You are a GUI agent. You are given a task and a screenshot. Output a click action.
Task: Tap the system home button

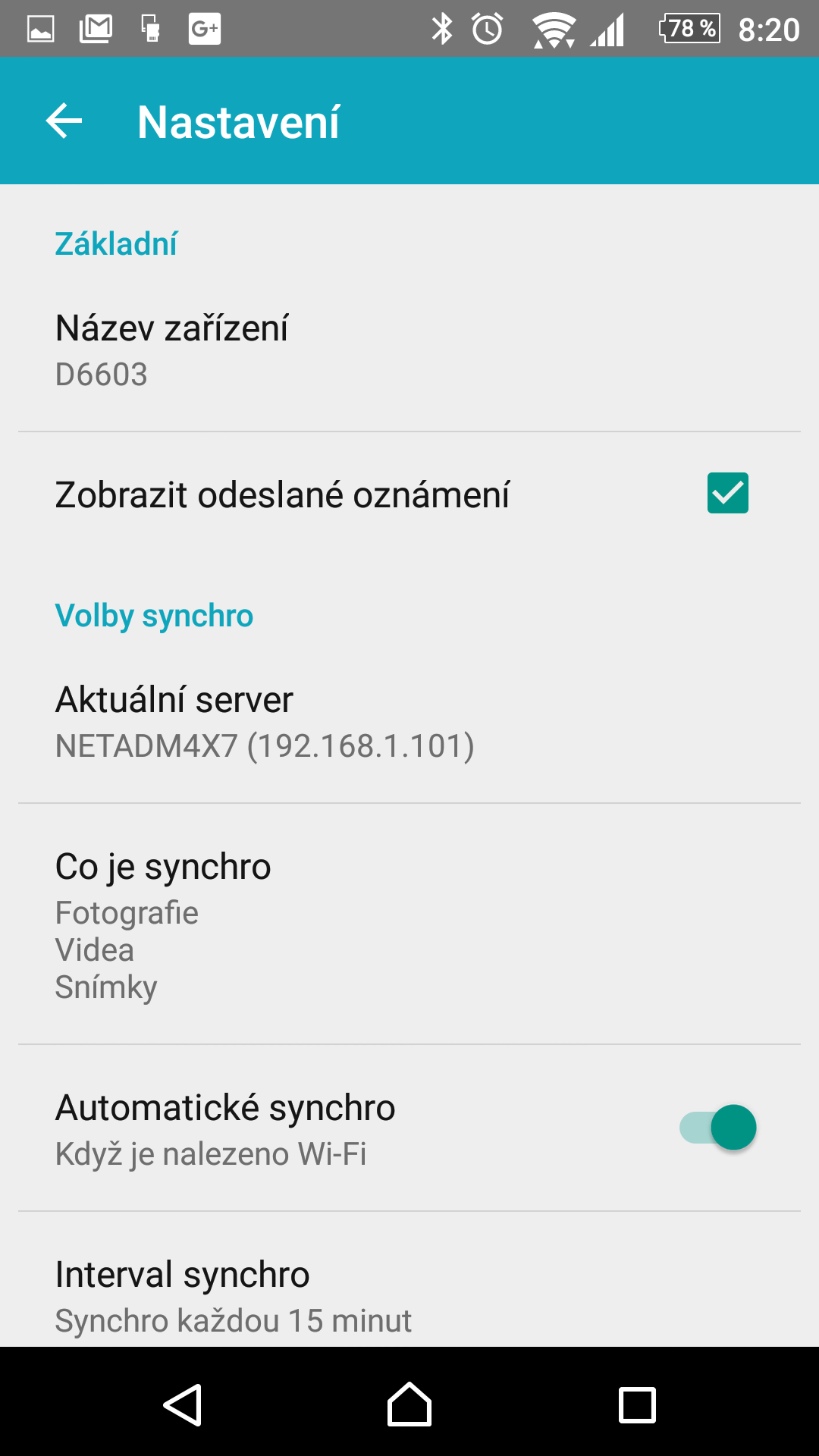pyautogui.click(x=409, y=1404)
